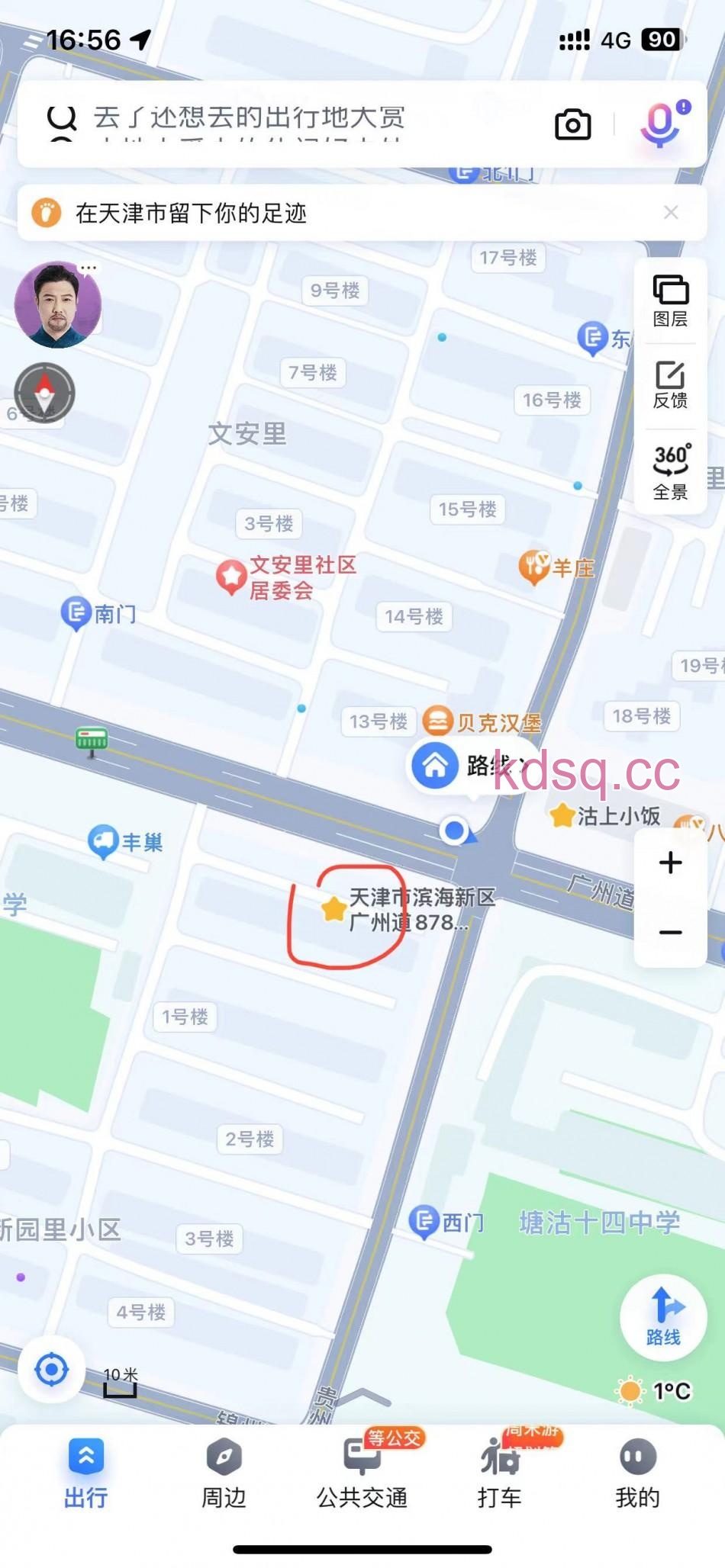
Task: Switch to the 打车 tab
Action: (x=500, y=1473)
